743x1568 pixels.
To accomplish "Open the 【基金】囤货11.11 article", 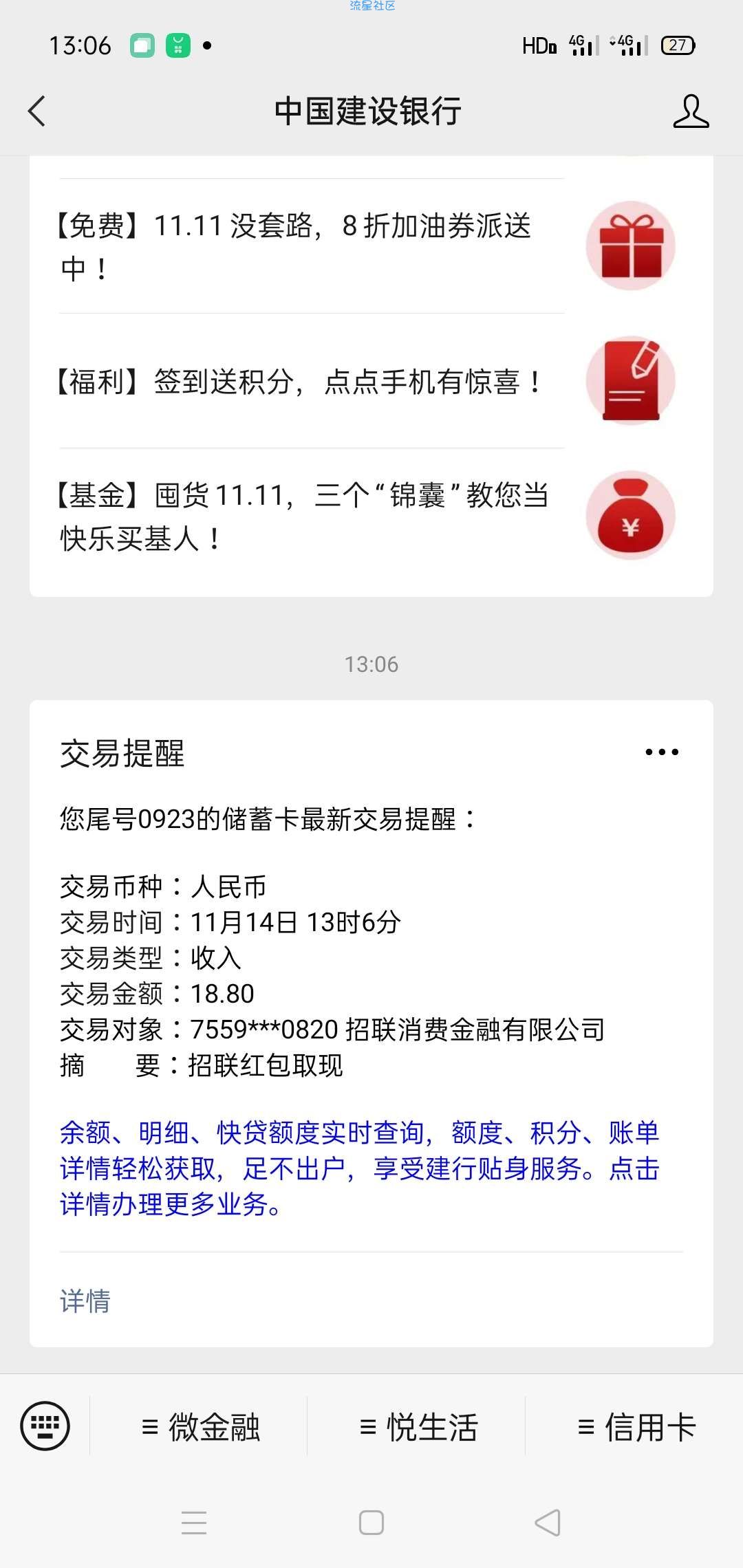I will (x=371, y=516).
